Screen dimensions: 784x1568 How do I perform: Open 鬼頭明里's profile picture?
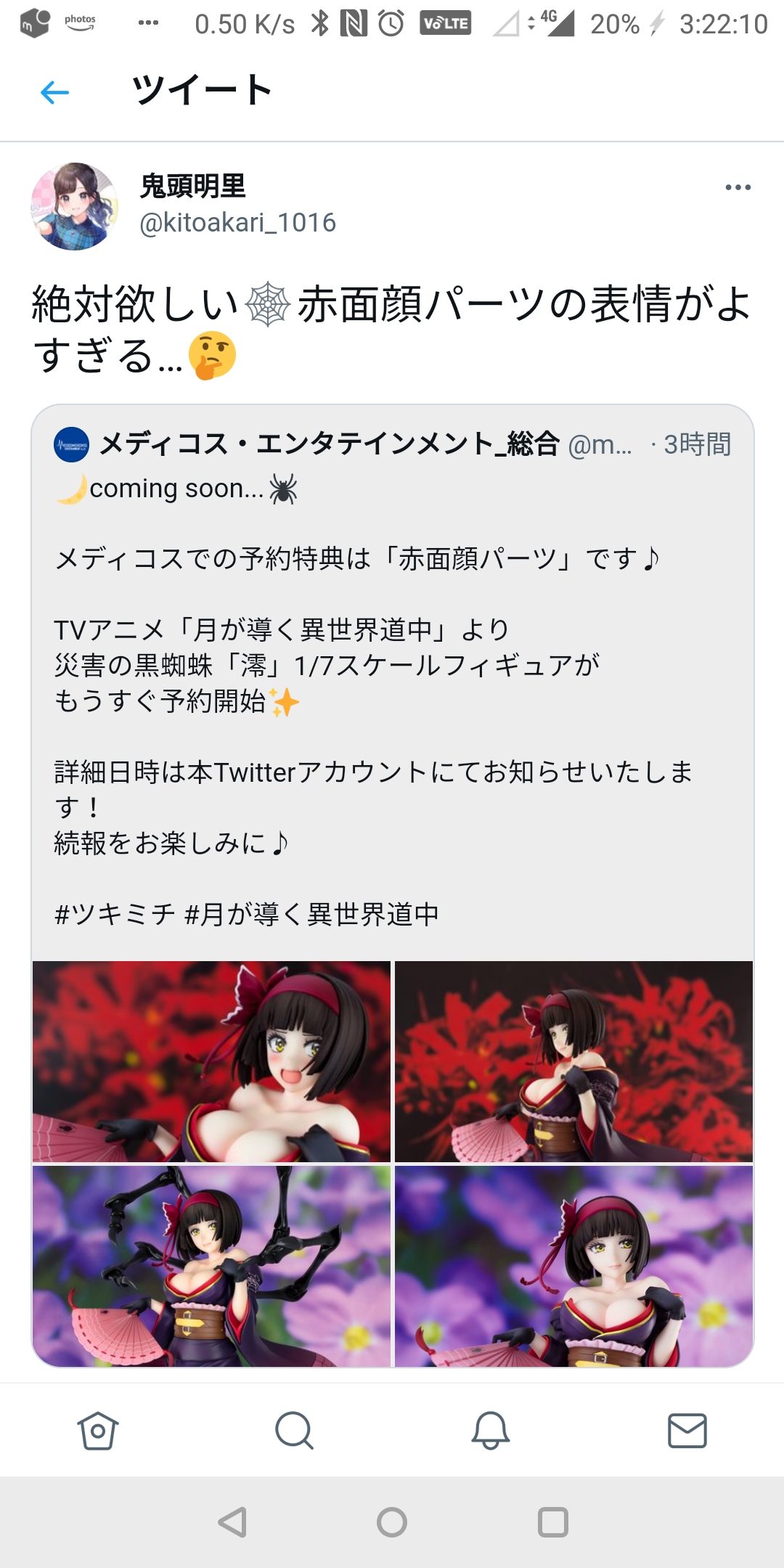point(74,207)
